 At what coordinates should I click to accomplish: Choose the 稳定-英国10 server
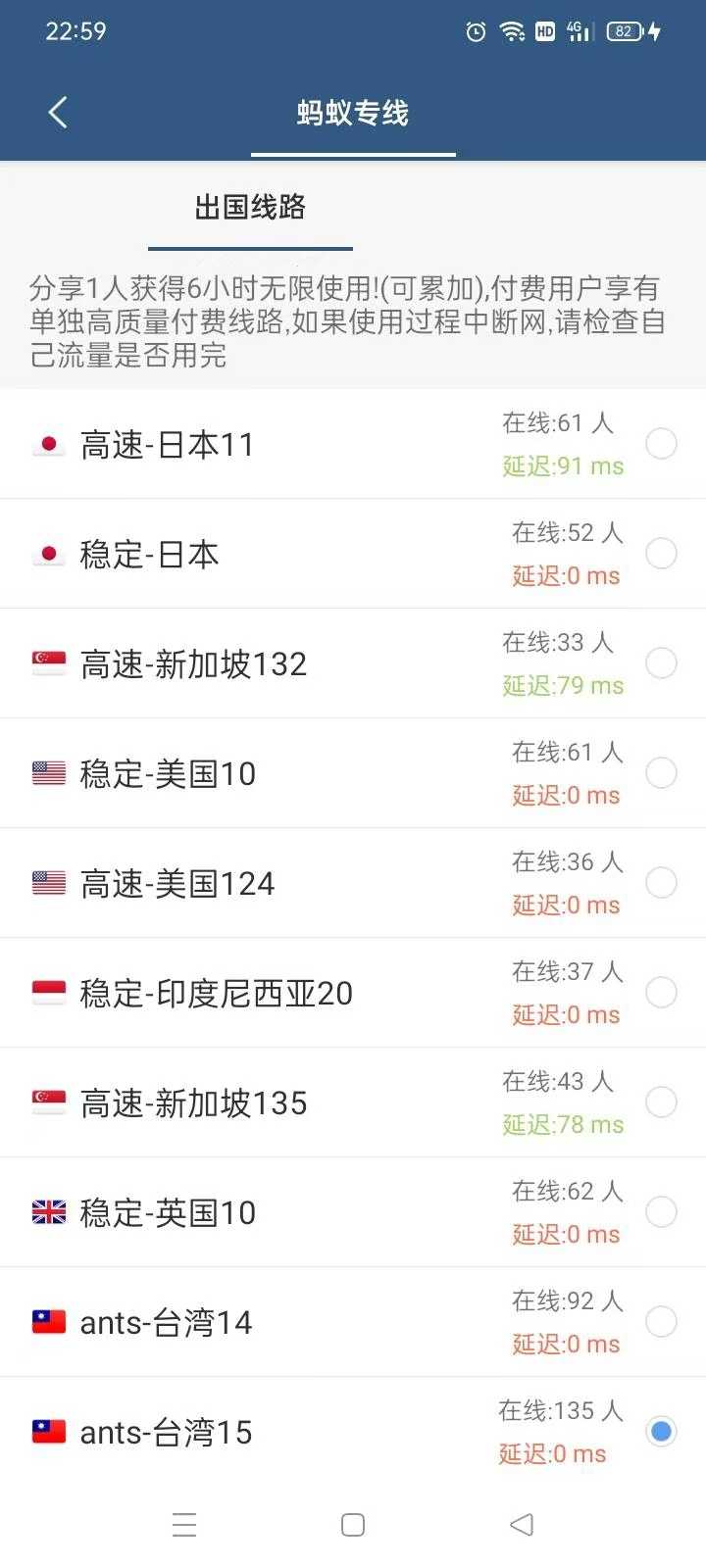661,1212
